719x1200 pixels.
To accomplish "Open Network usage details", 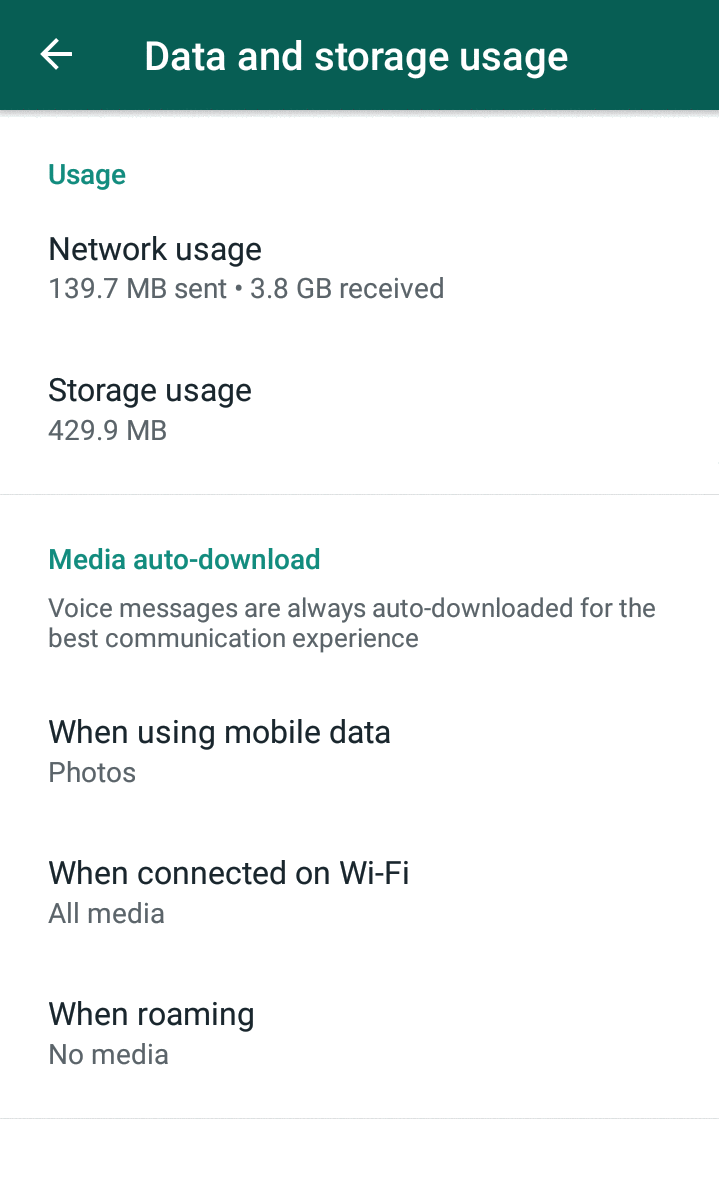I will click(x=359, y=269).
